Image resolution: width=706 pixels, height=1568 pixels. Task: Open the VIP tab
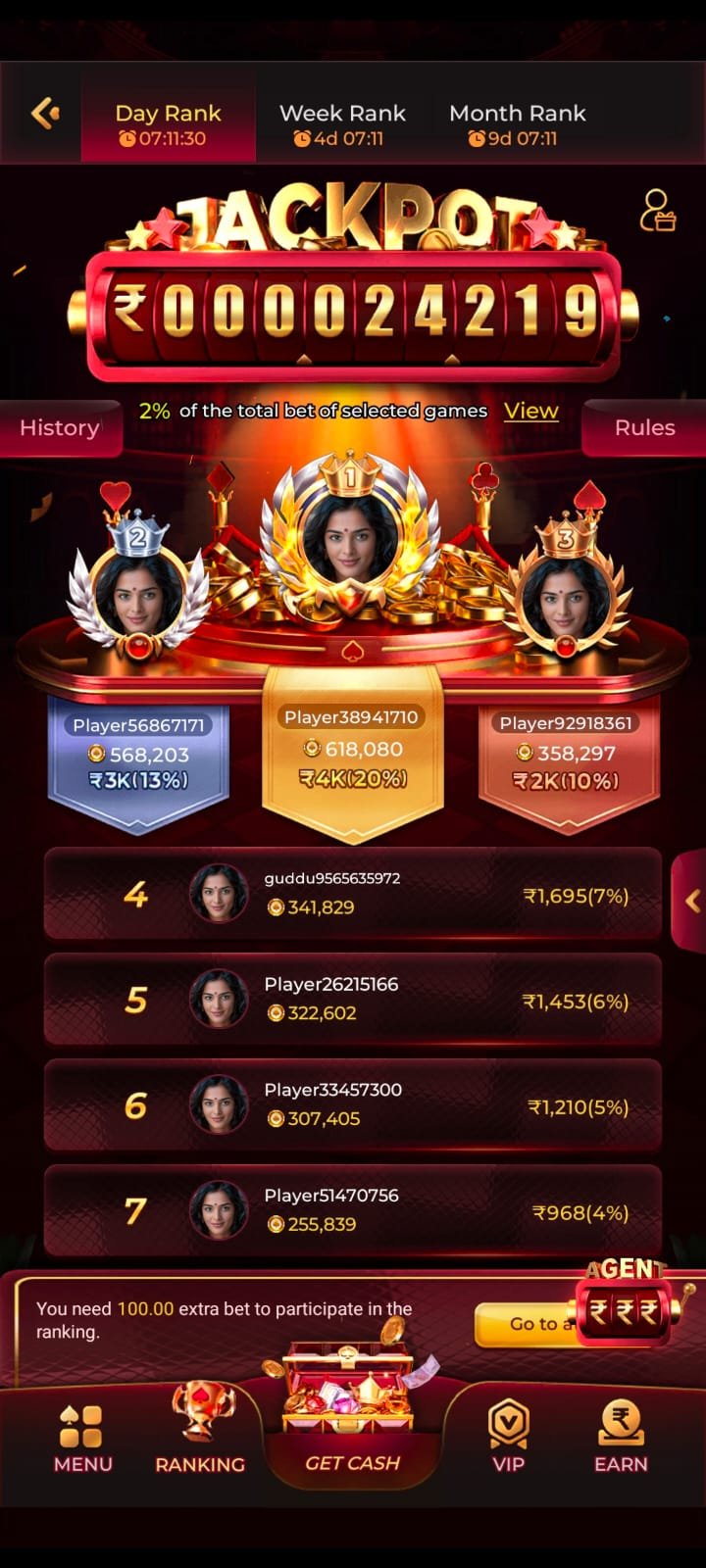point(508,1438)
